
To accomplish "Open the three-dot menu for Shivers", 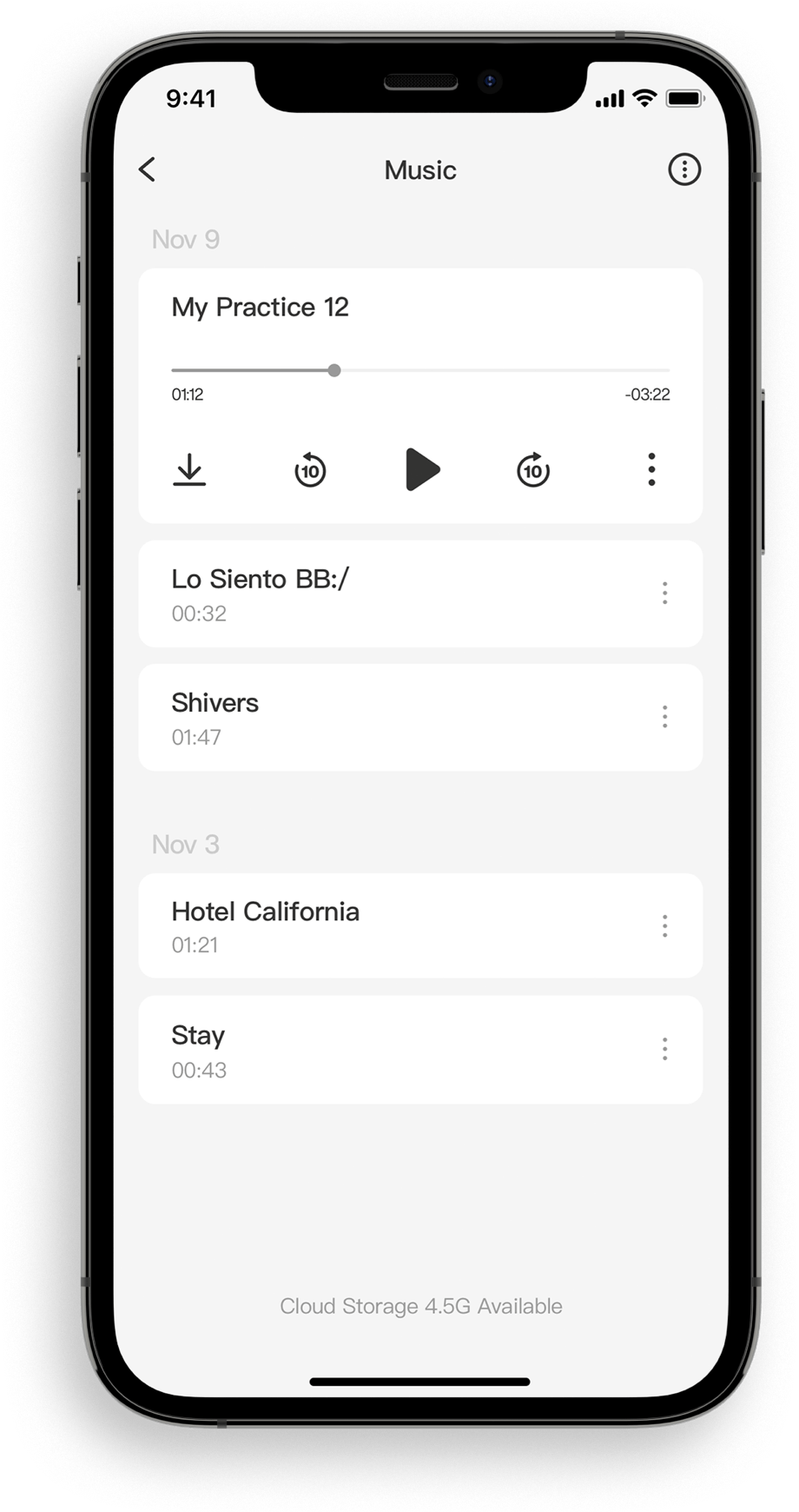I will tap(665, 717).
